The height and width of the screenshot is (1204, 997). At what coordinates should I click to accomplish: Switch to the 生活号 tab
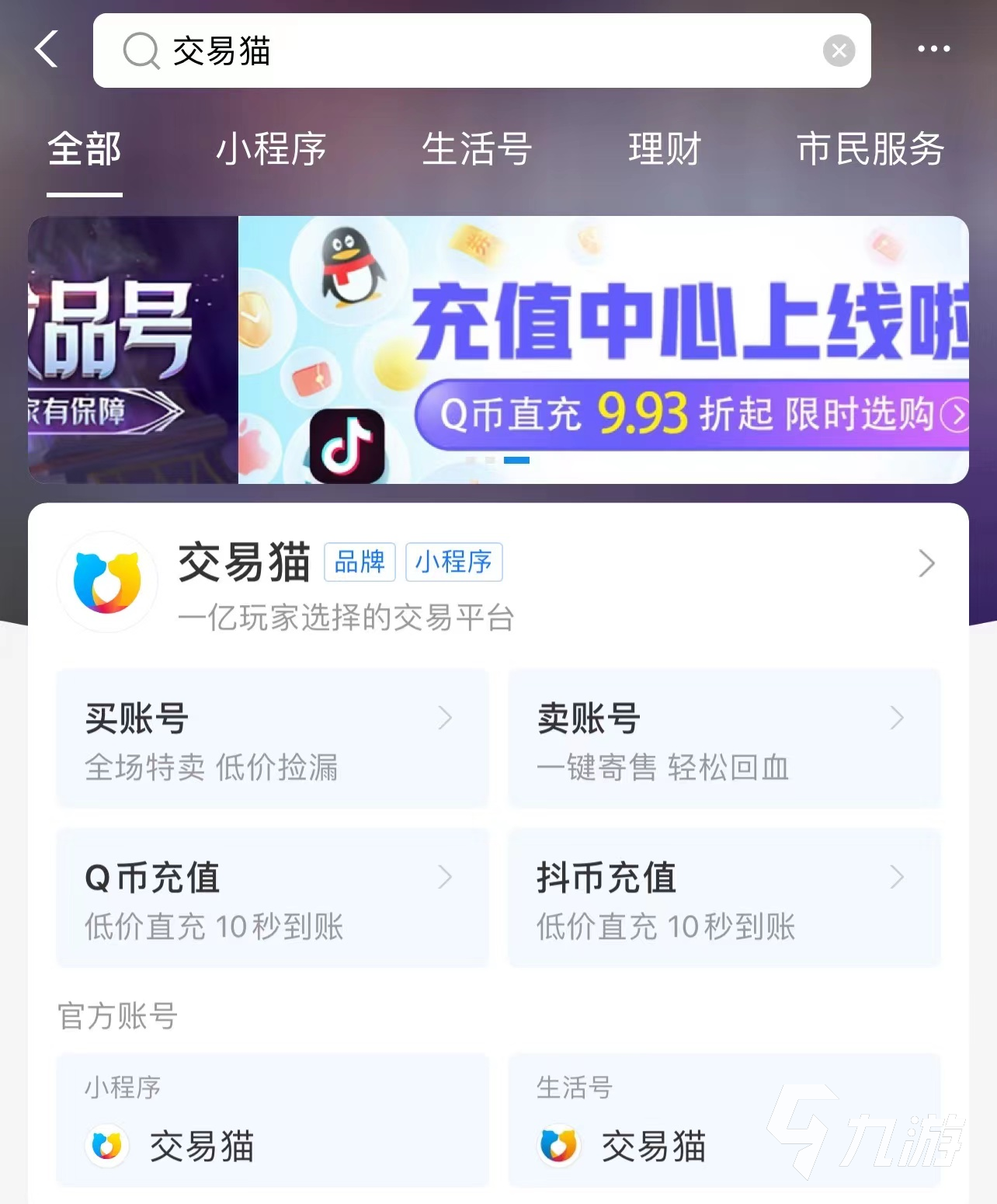pos(476,149)
